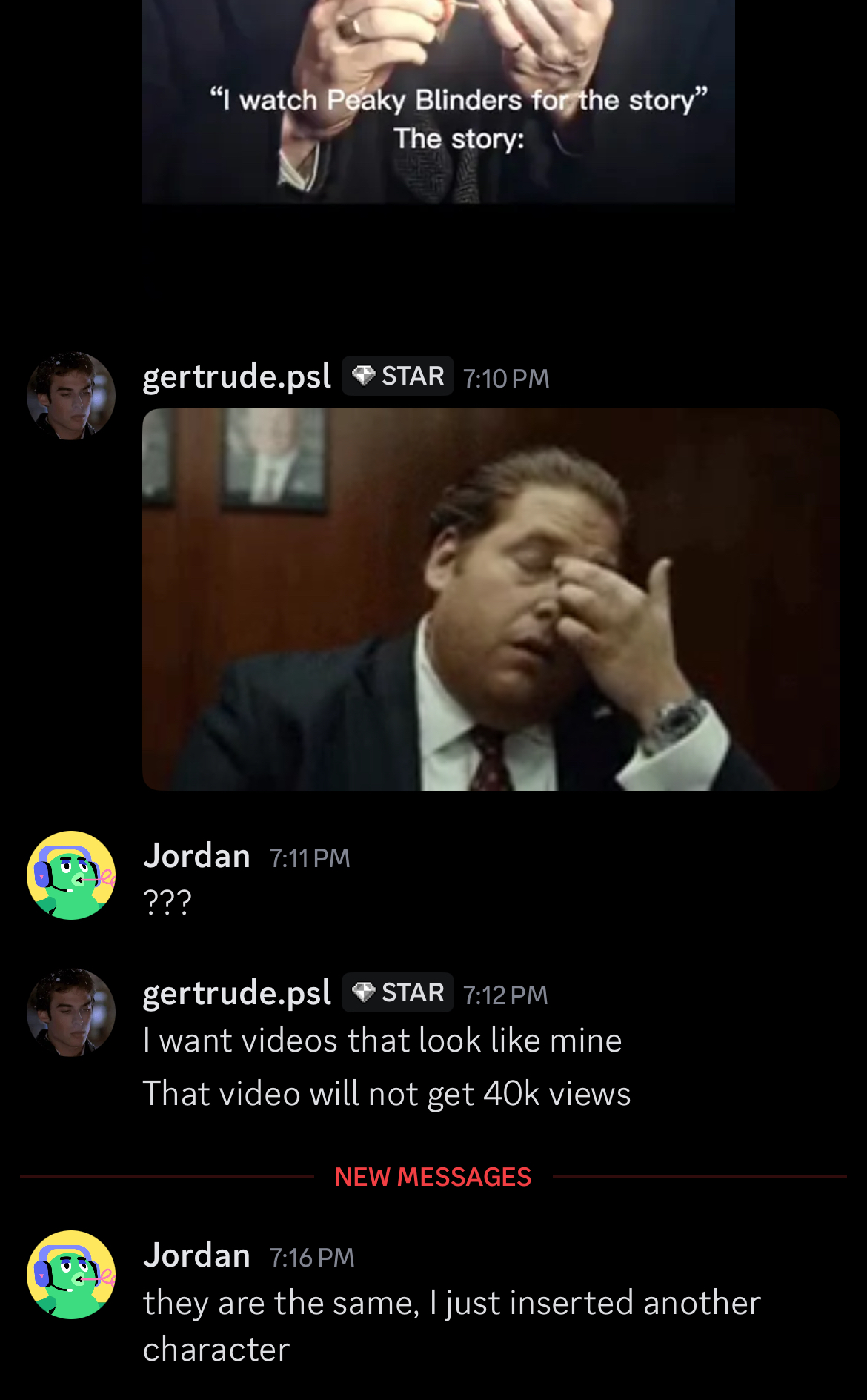
Task: Select gertrude.psl's username on the 7:12 PM message
Action: (x=236, y=993)
